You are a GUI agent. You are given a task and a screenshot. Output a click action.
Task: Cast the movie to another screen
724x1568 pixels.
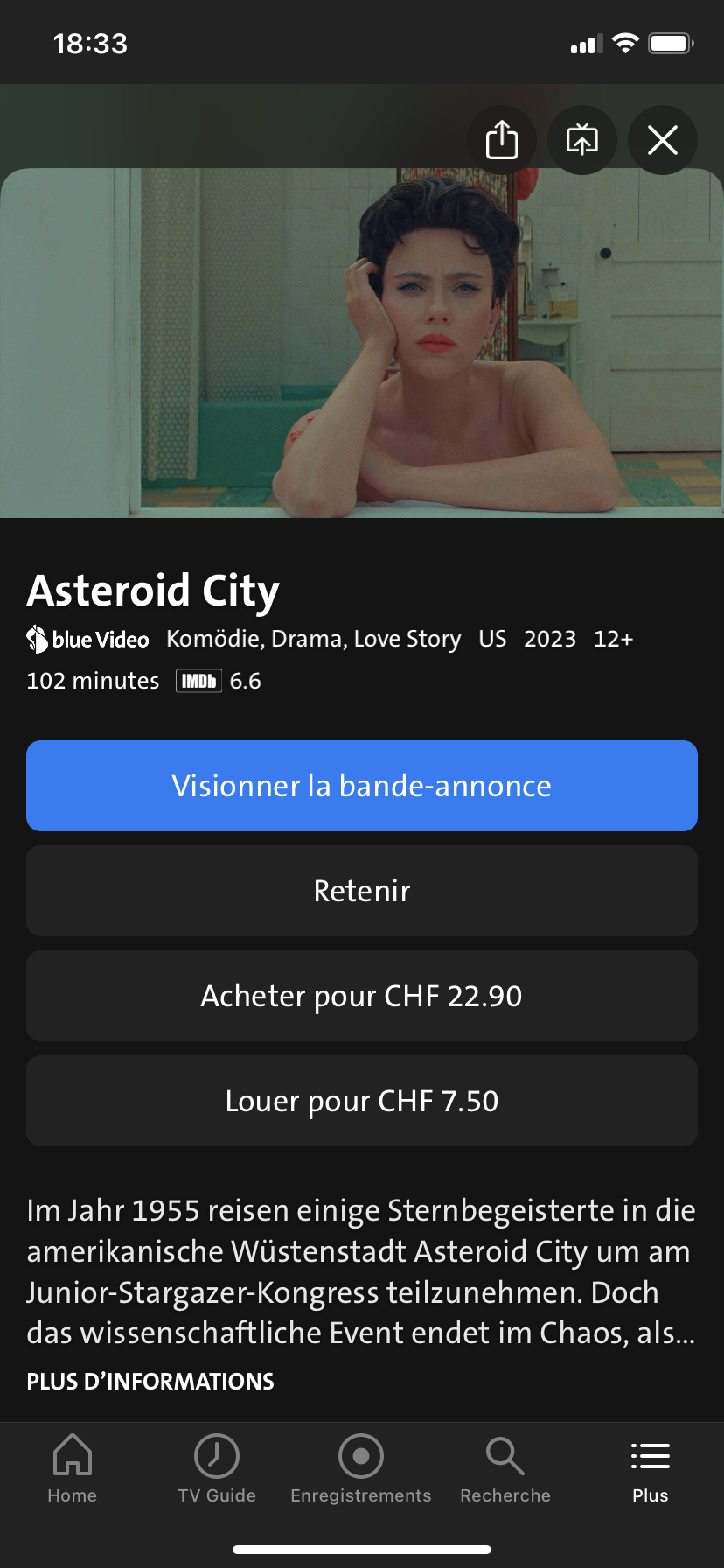[x=582, y=140]
